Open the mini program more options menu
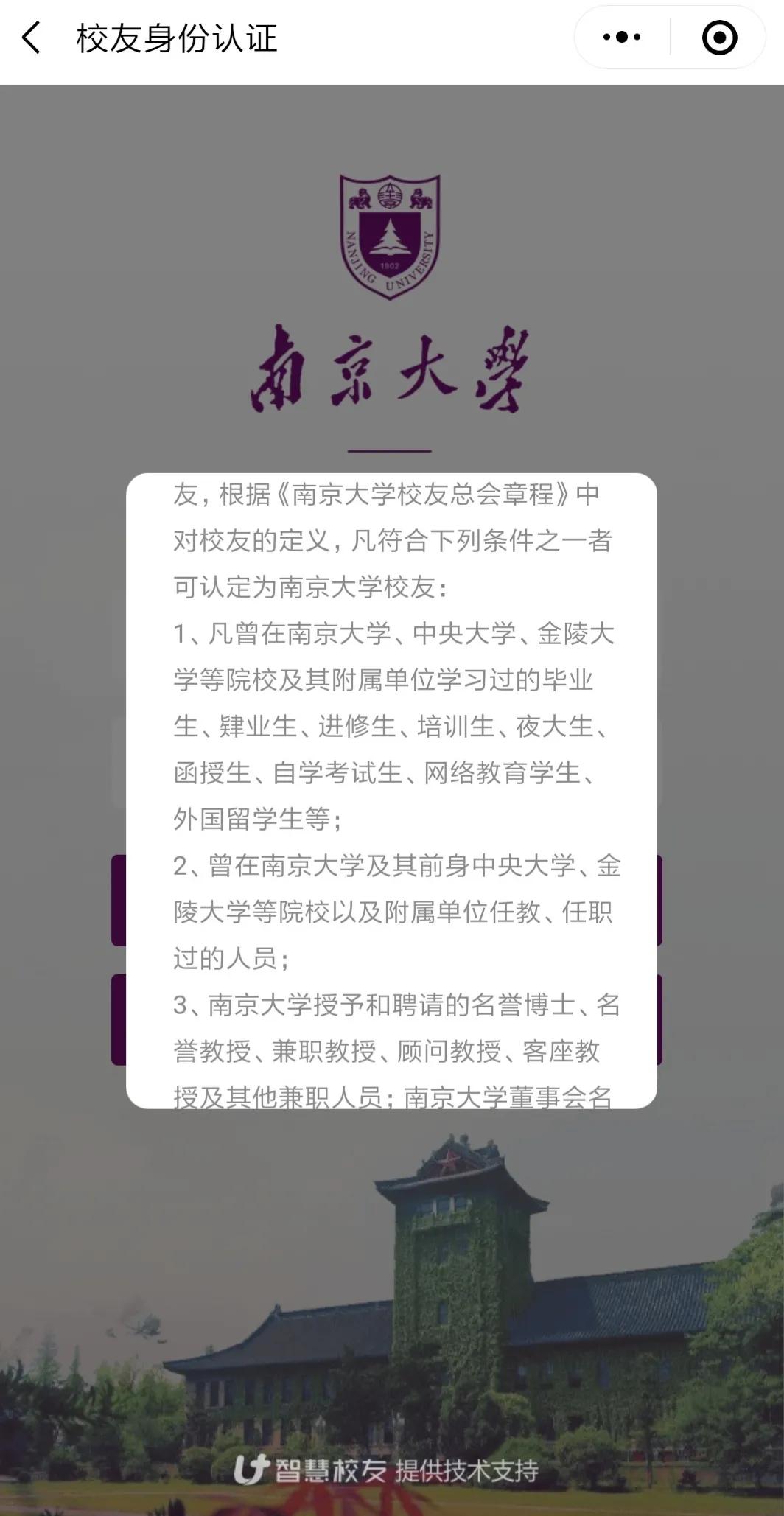The image size is (784, 1516). coord(621,38)
